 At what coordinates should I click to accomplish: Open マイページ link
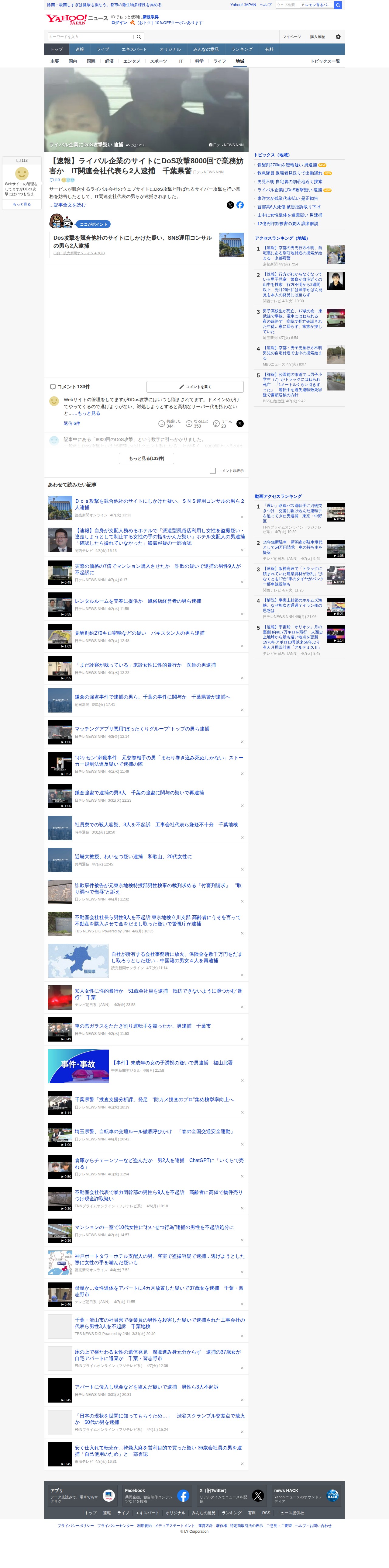point(291,36)
